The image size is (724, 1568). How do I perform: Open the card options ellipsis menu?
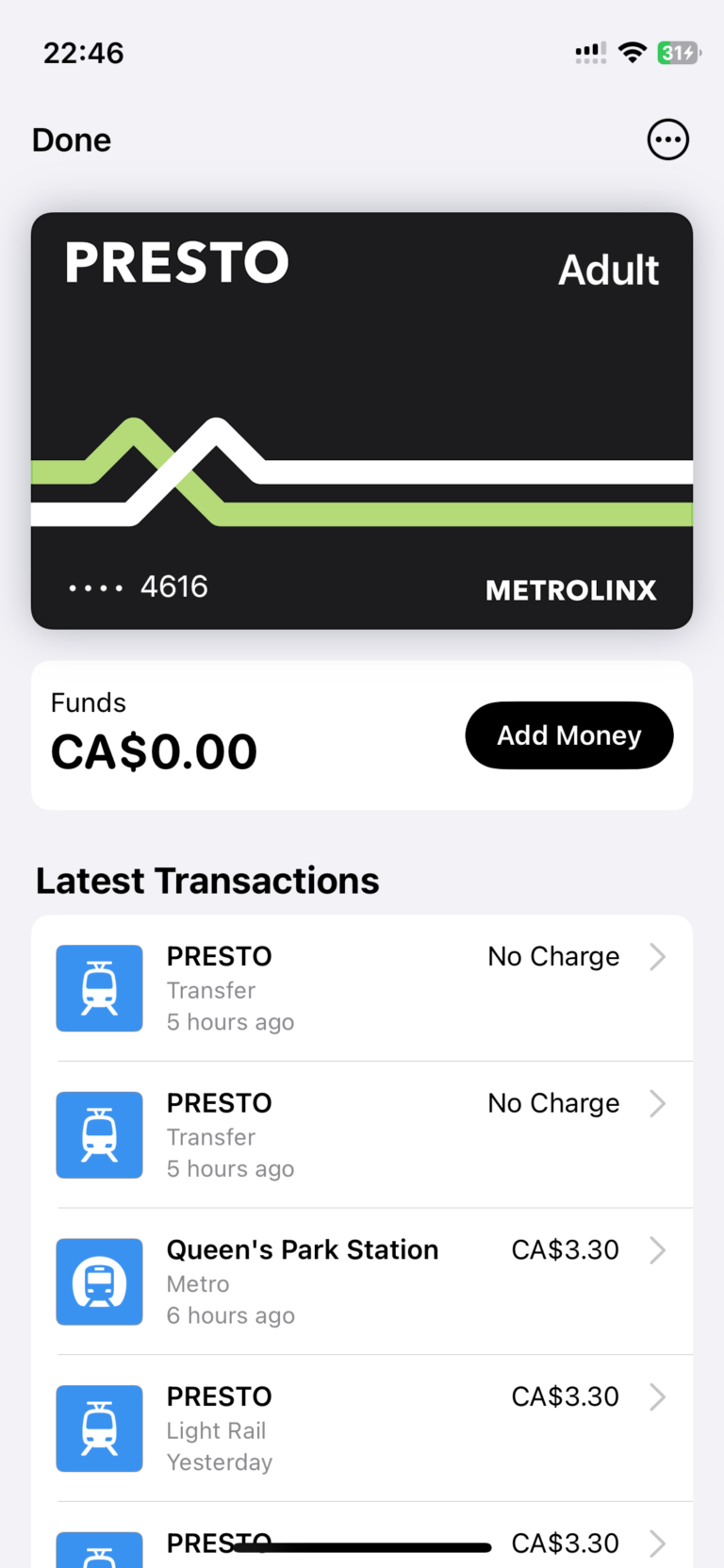coord(667,140)
